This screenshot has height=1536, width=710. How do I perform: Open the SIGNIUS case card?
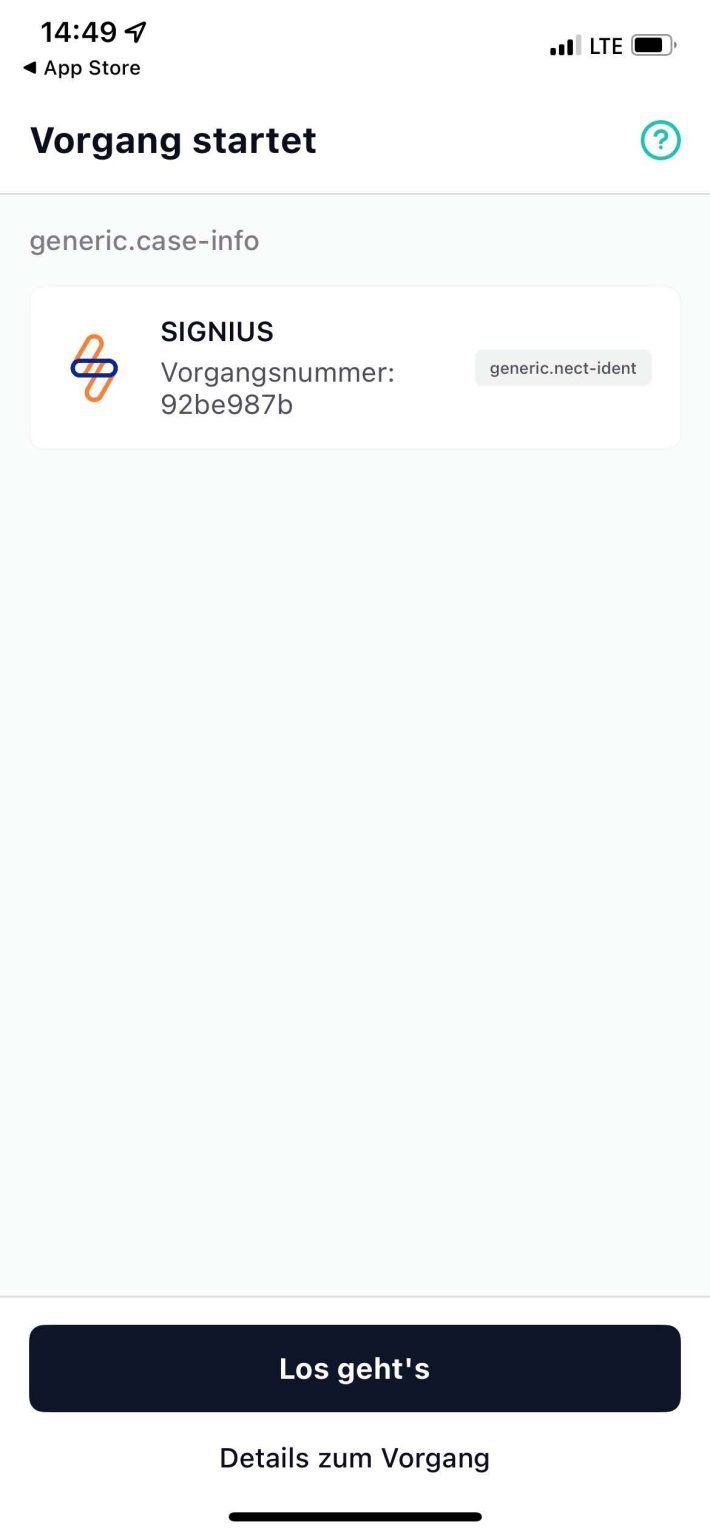(x=355, y=368)
